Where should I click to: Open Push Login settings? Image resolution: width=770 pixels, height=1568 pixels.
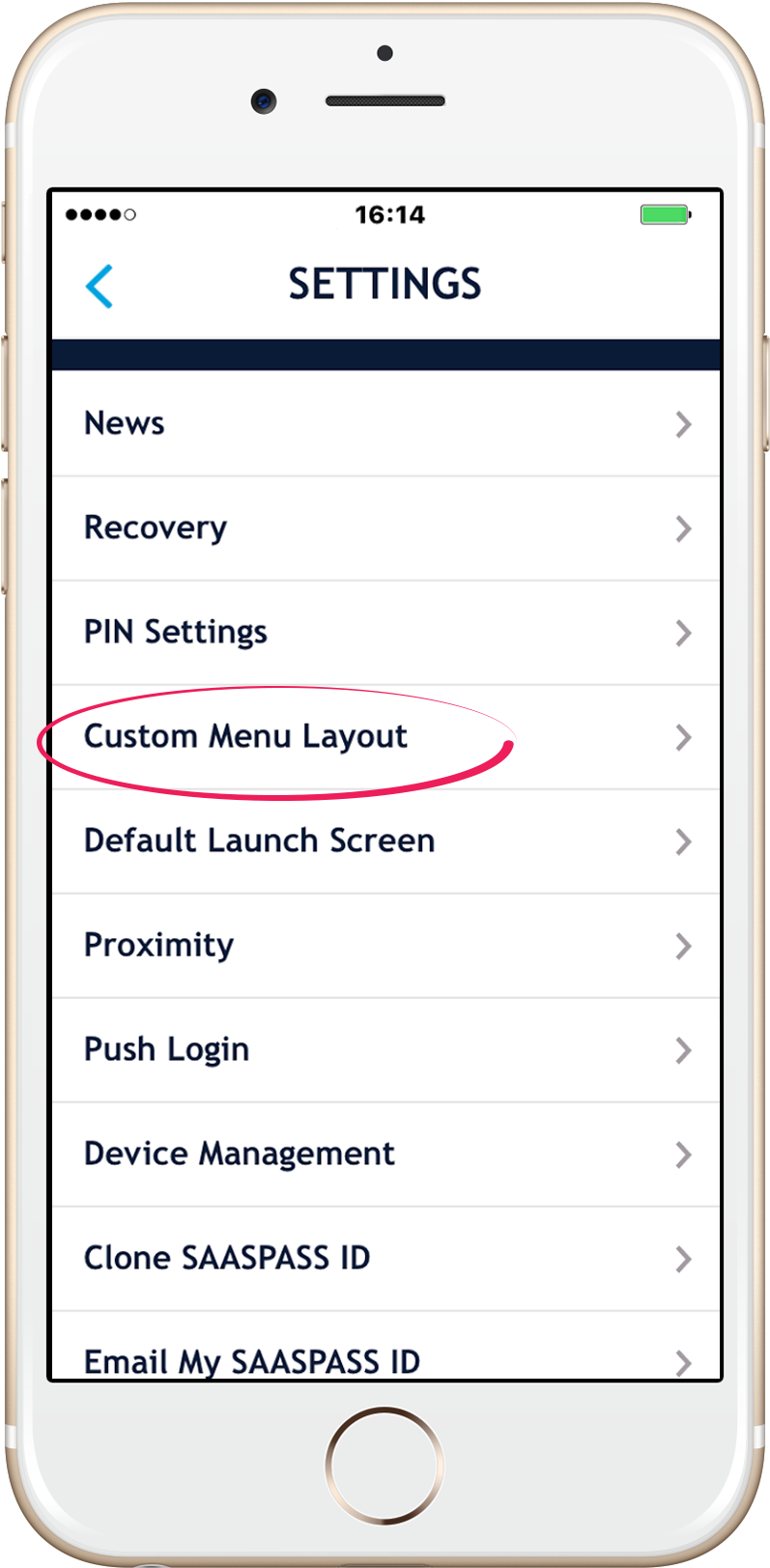[385, 1049]
